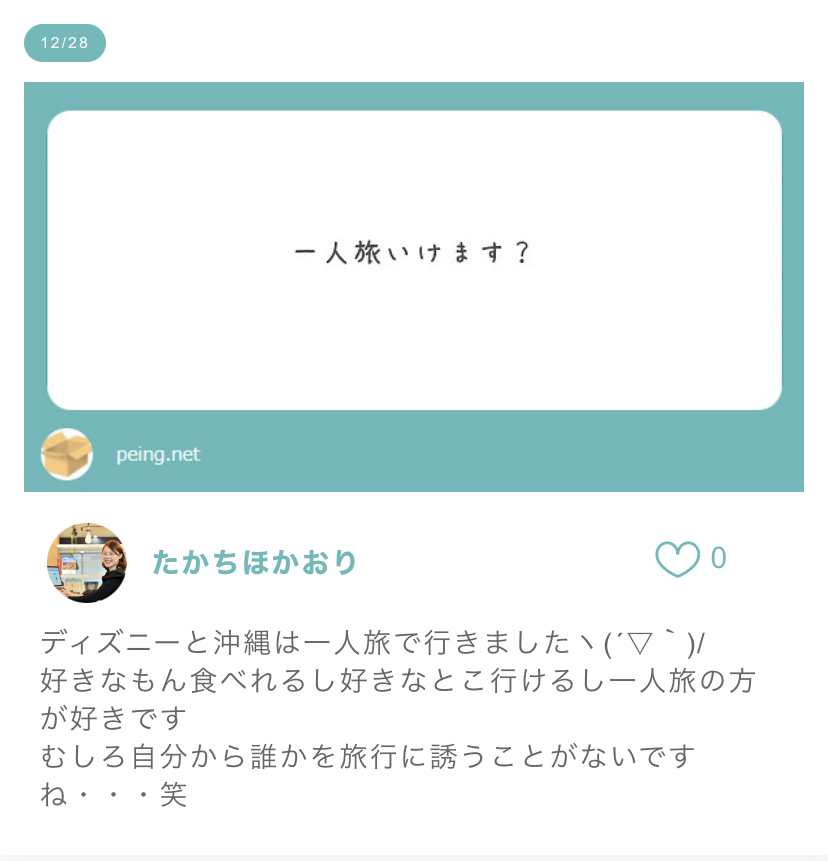Open the 一人旅いけます？ question card
This screenshot has width=828, height=861.
[414, 260]
